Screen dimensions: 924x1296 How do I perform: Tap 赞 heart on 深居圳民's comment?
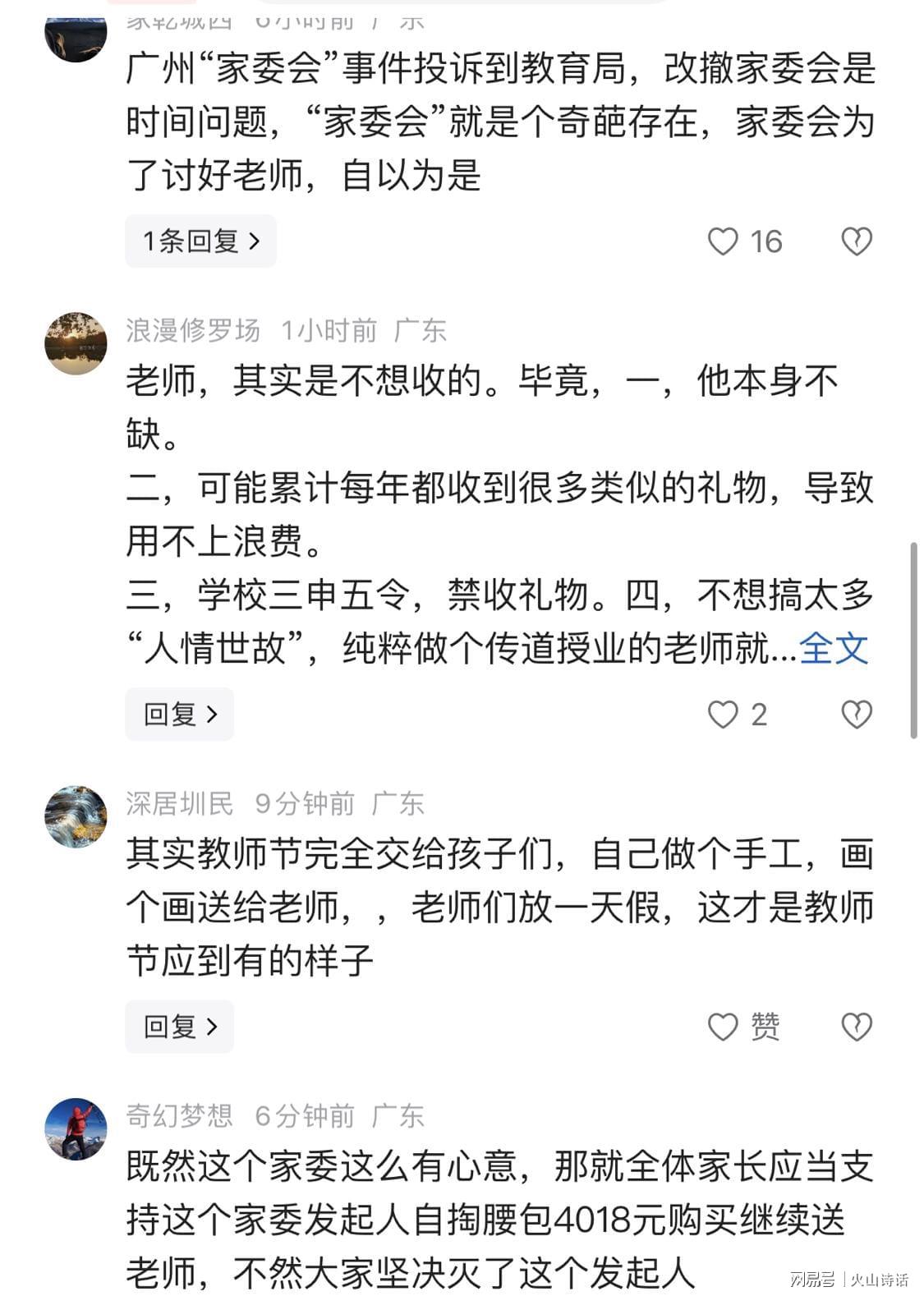tap(724, 1027)
